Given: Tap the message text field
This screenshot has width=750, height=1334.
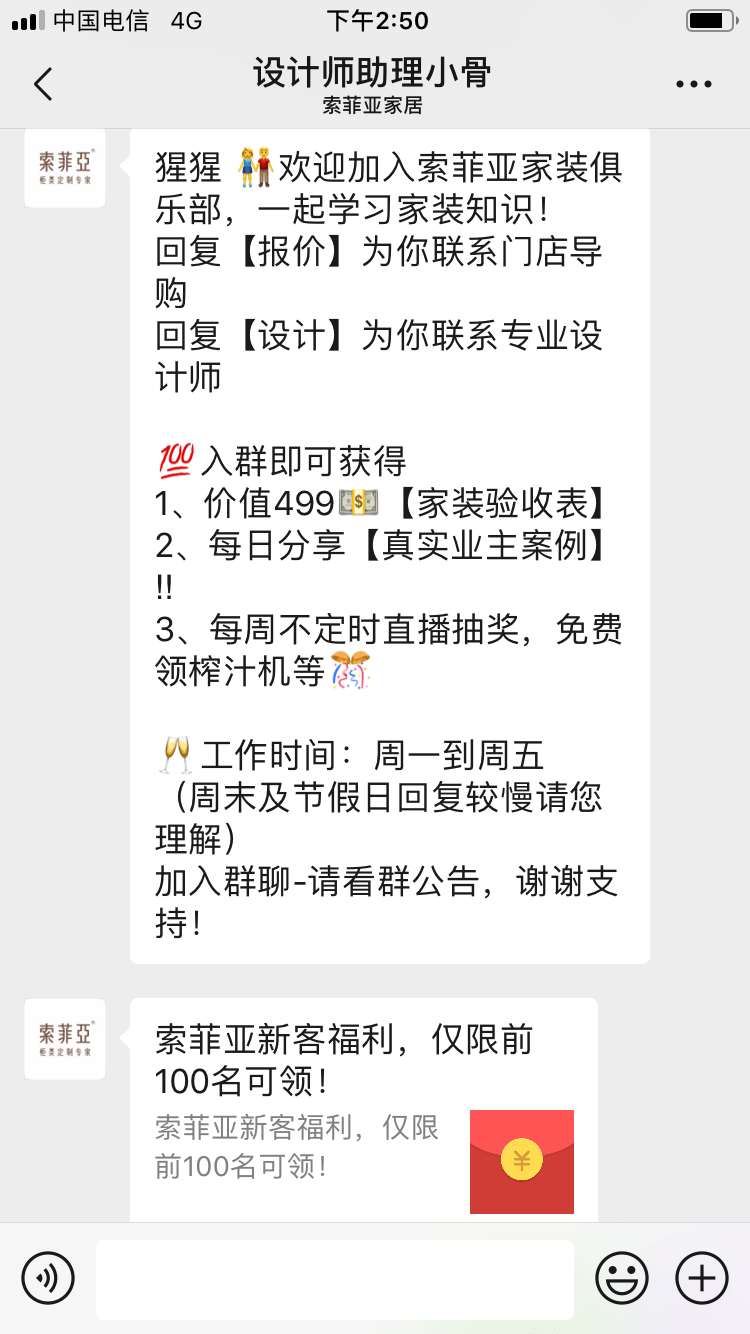Looking at the screenshot, I should point(335,1279).
